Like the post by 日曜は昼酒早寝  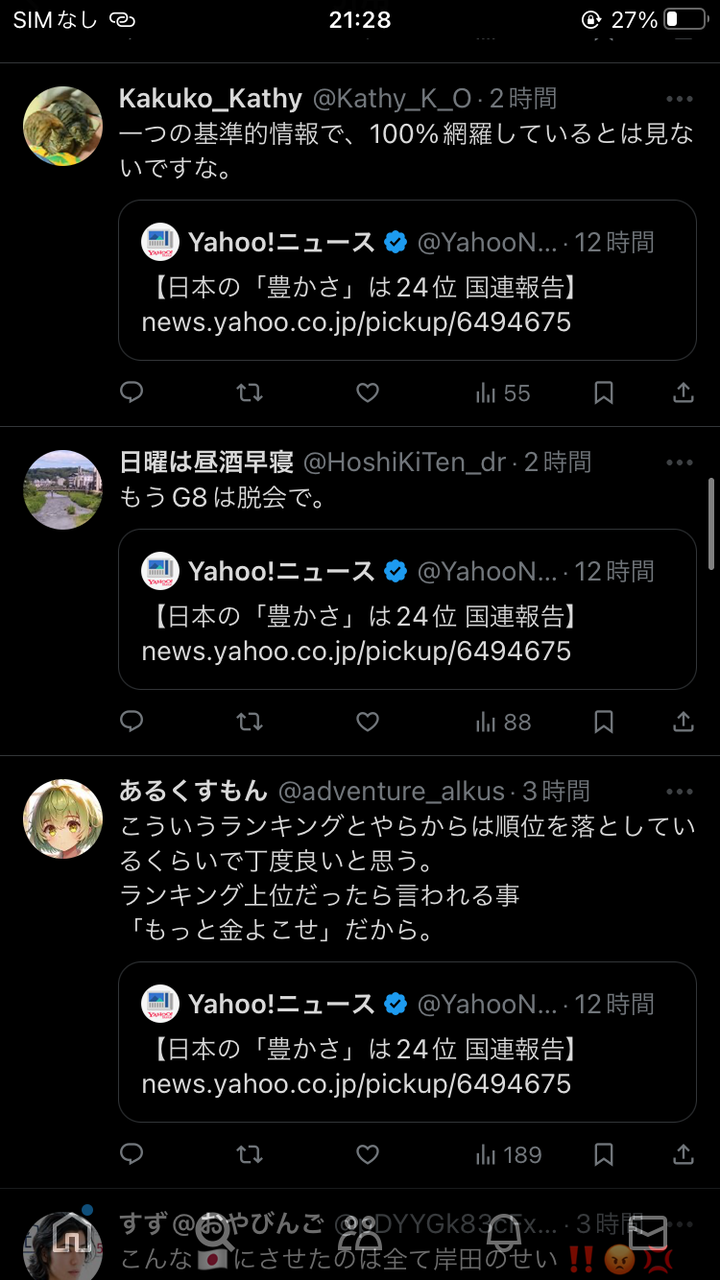[368, 722]
